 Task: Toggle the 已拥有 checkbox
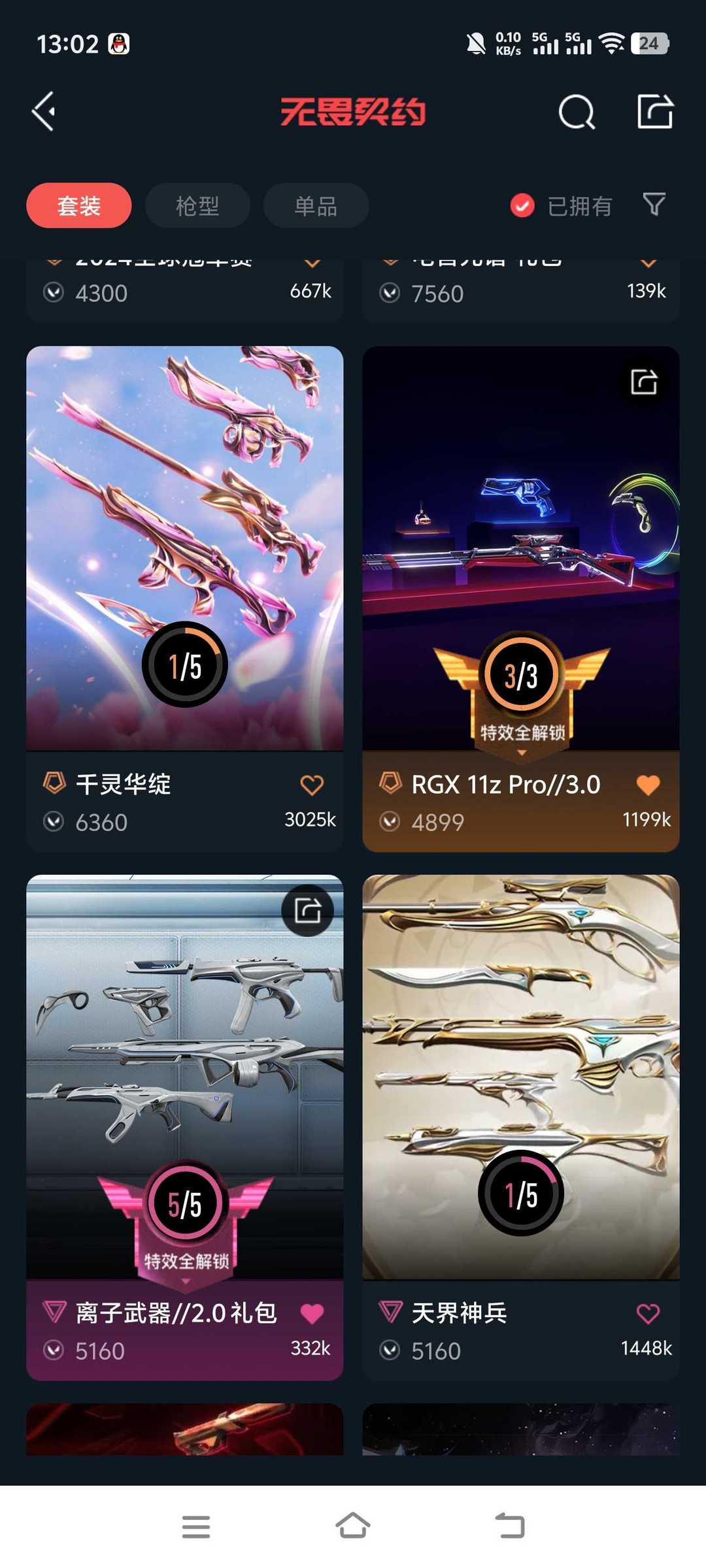[561, 206]
